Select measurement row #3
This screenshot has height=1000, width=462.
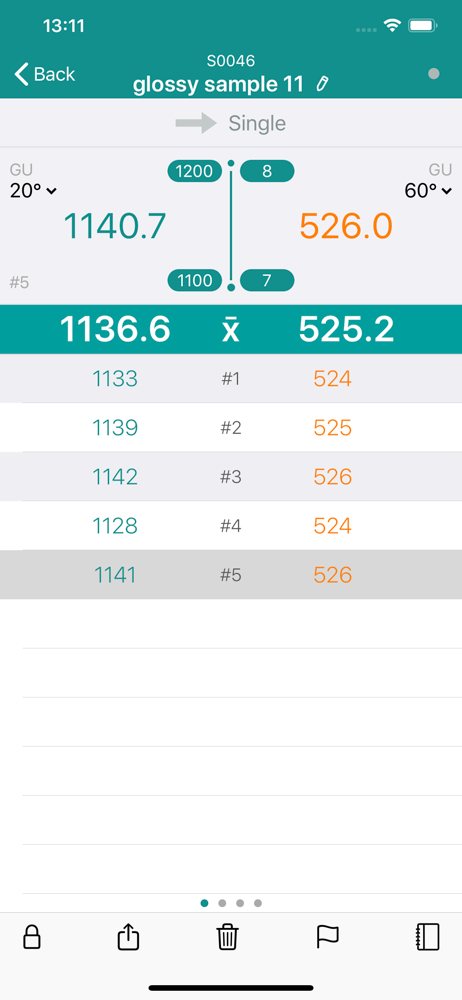(x=231, y=477)
